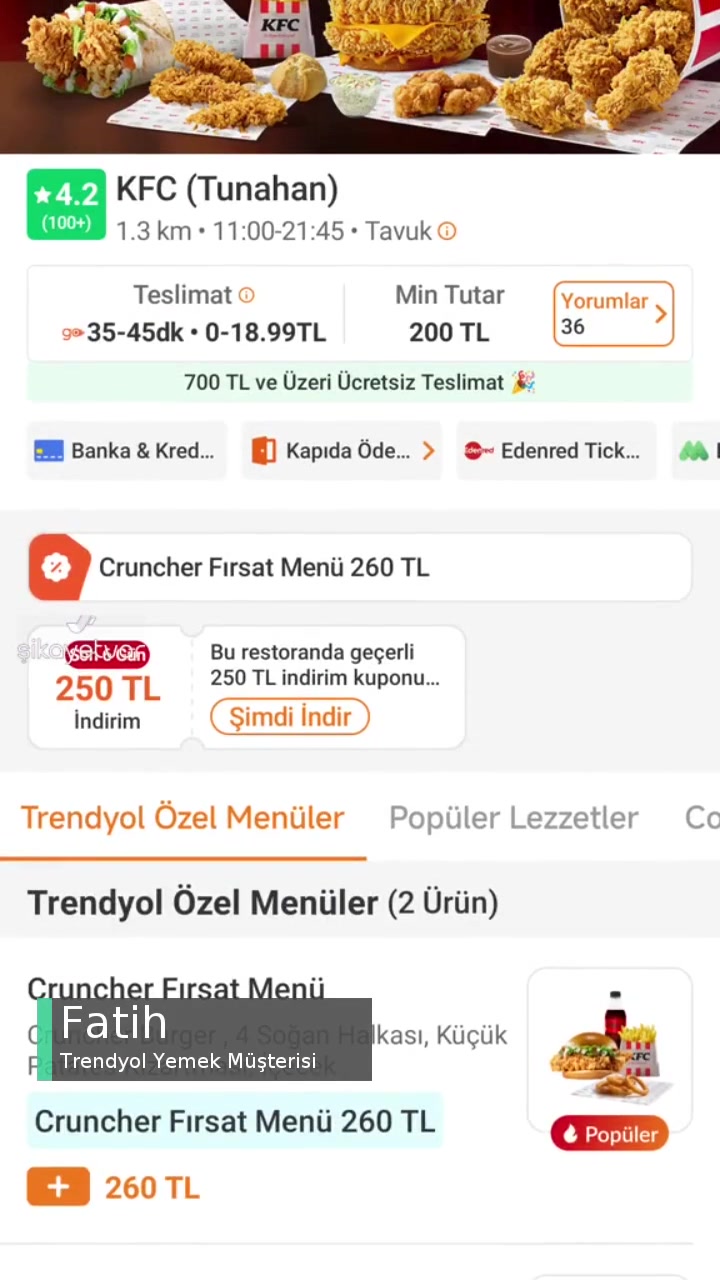Tap the 4.2 star rating badge
Screen dimensions: 720x1280
tap(66, 204)
